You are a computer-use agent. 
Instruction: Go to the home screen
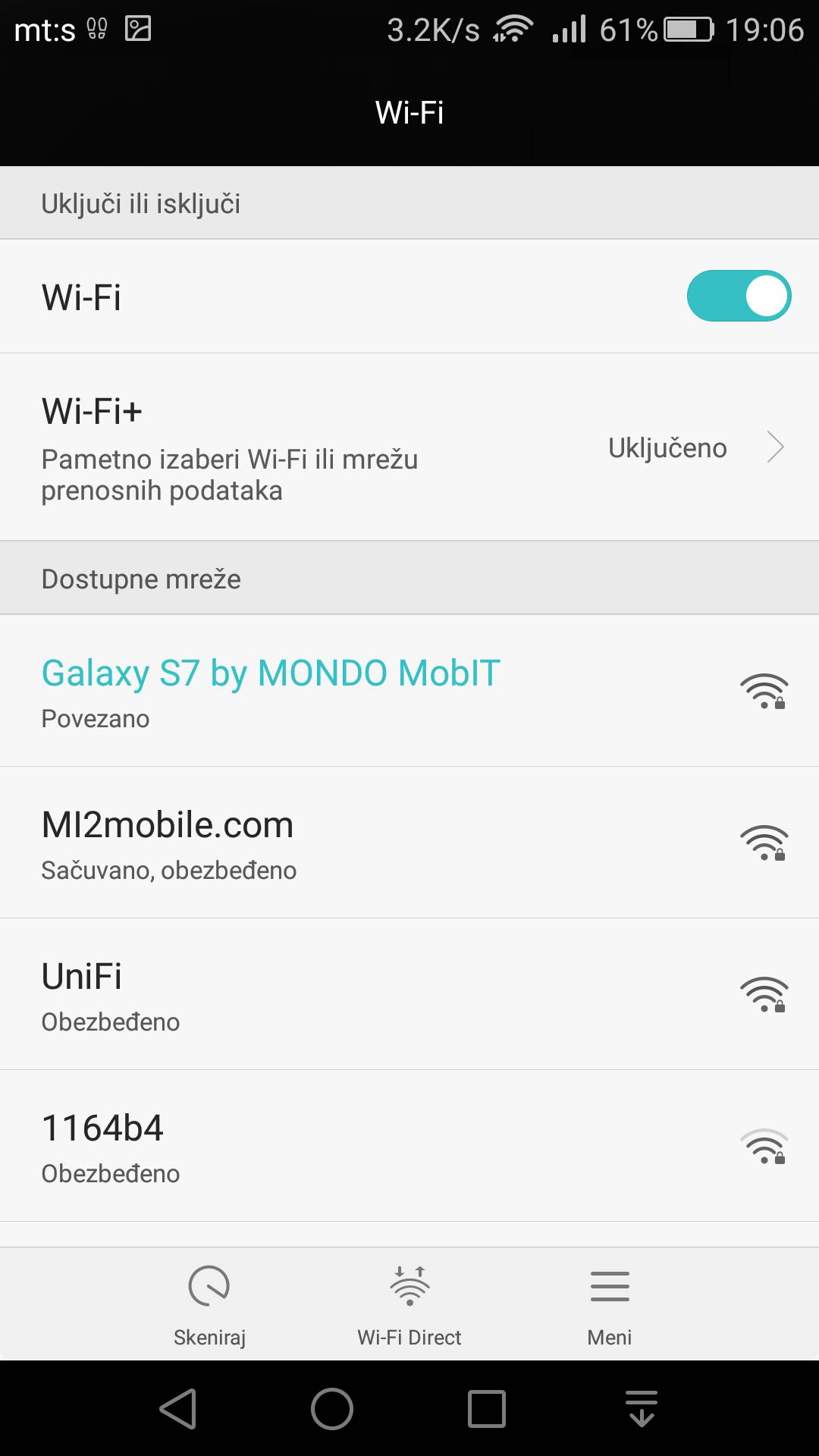coord(332,1409)
